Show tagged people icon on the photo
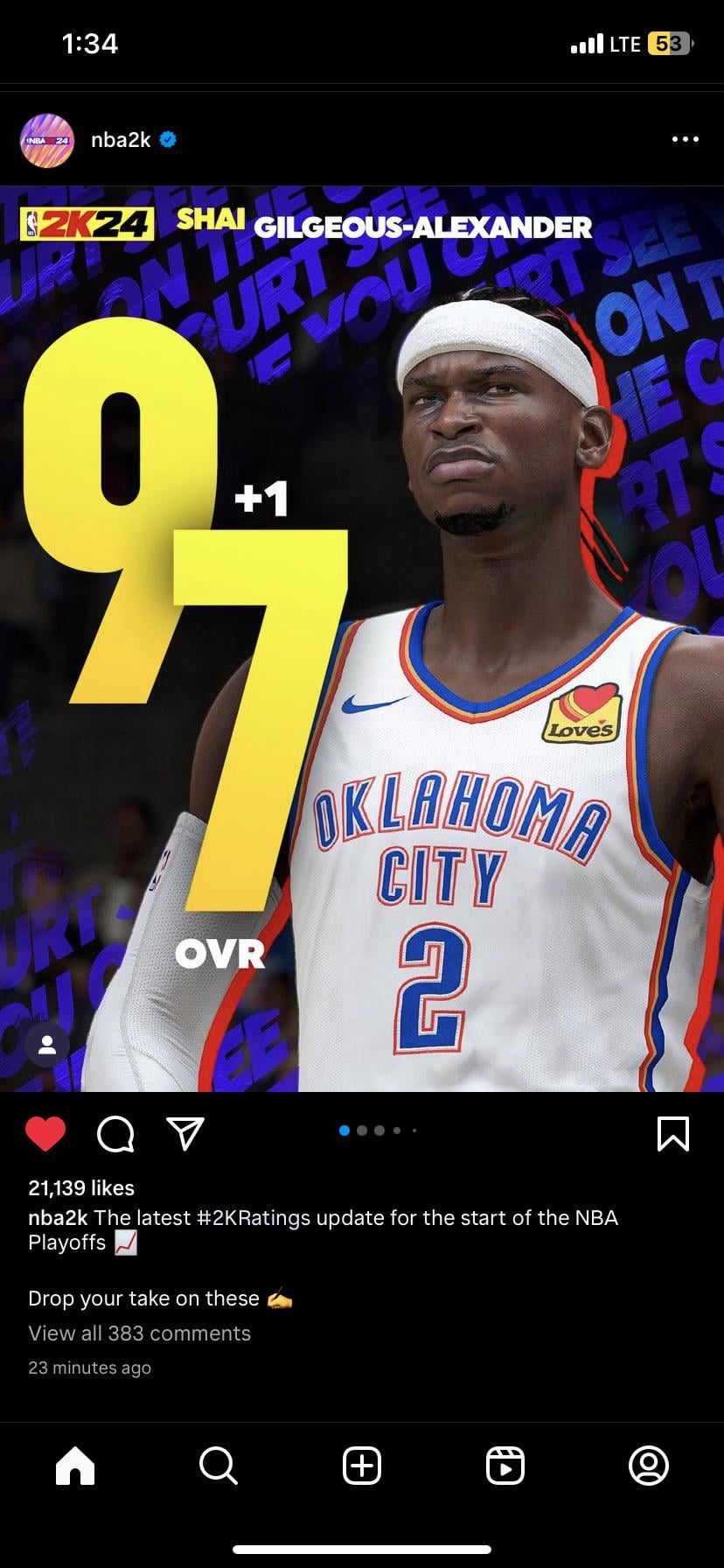The image size is (724, 1568). 47,1044
